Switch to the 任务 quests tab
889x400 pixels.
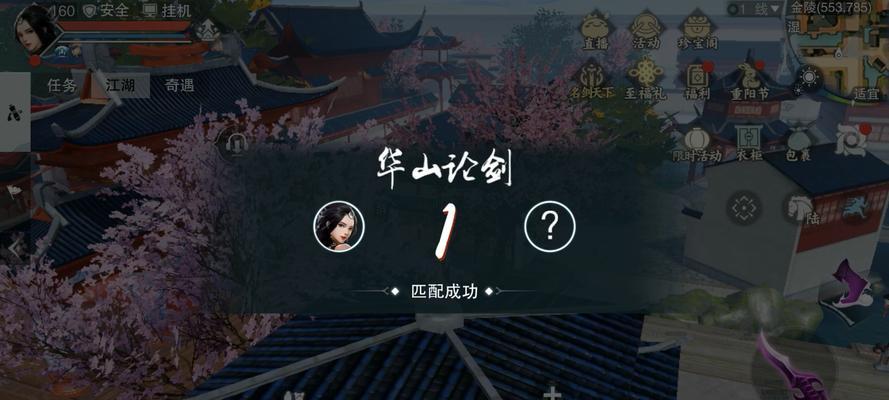(x=62, y=85)
